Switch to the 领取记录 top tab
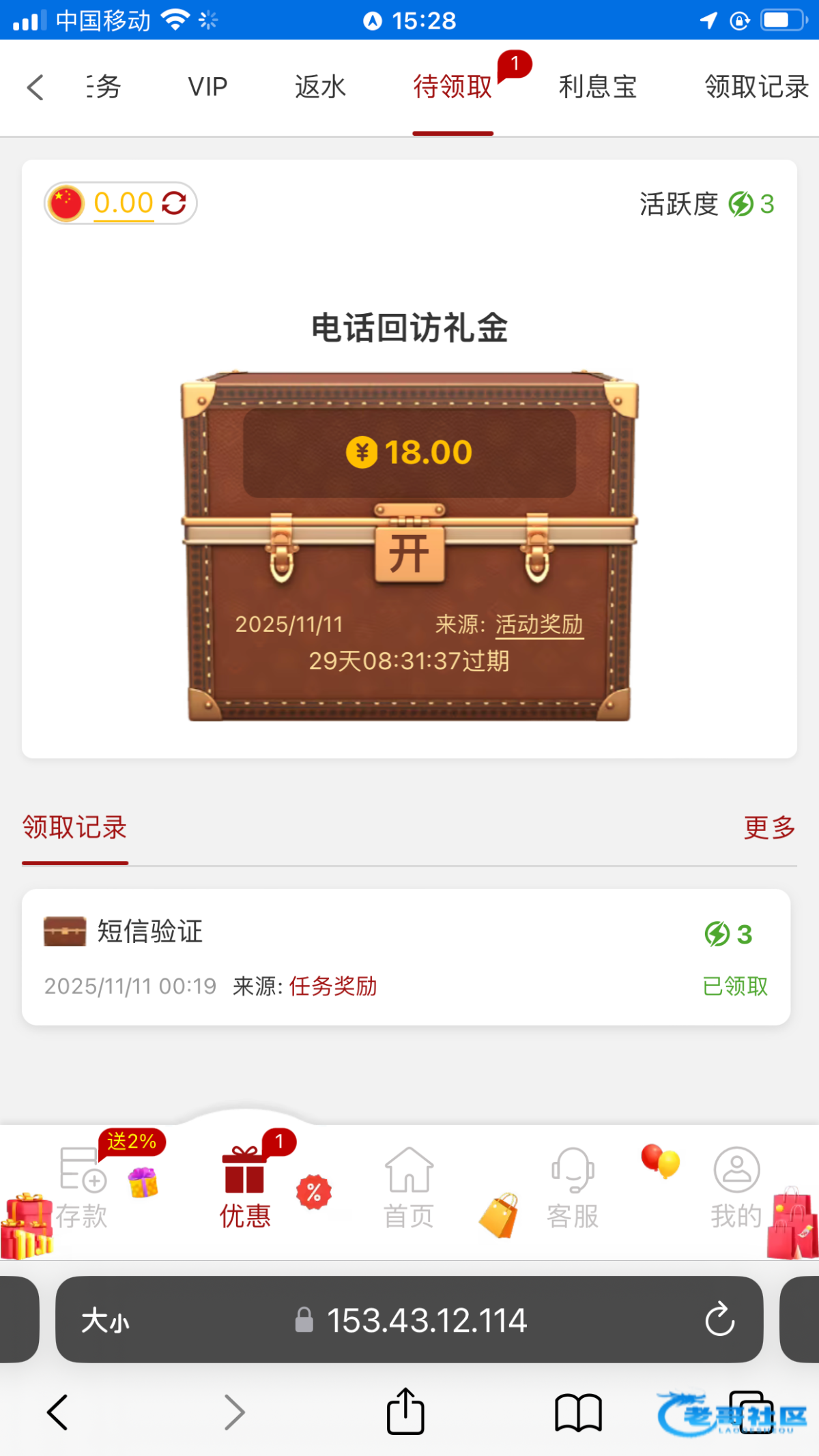The width and height of the screenshot is (819, 1456). pyautogui.click(x=756, y=87)
